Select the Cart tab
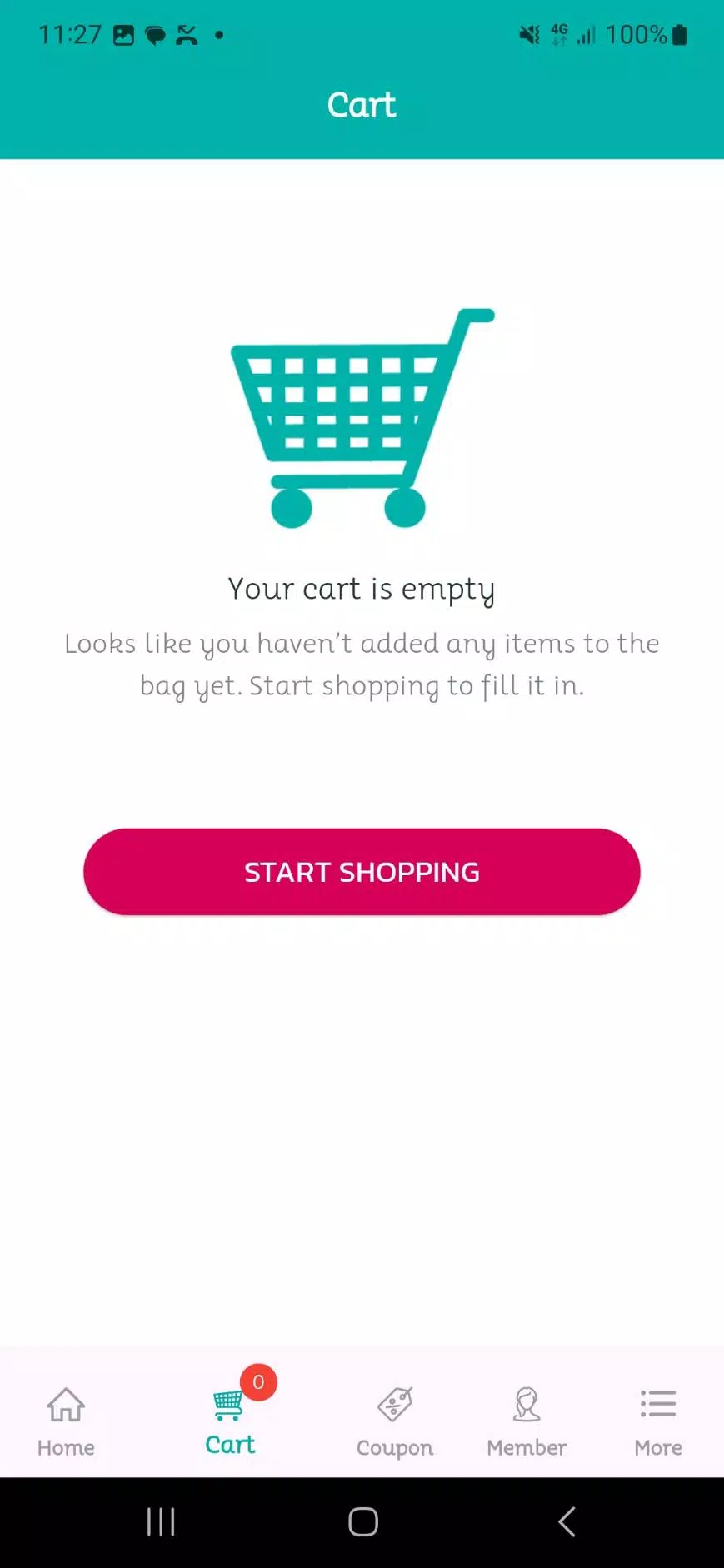Image resolution: width=724 pixels, height=1568 pixels. pyautogui.click(x=231, y=1419)
